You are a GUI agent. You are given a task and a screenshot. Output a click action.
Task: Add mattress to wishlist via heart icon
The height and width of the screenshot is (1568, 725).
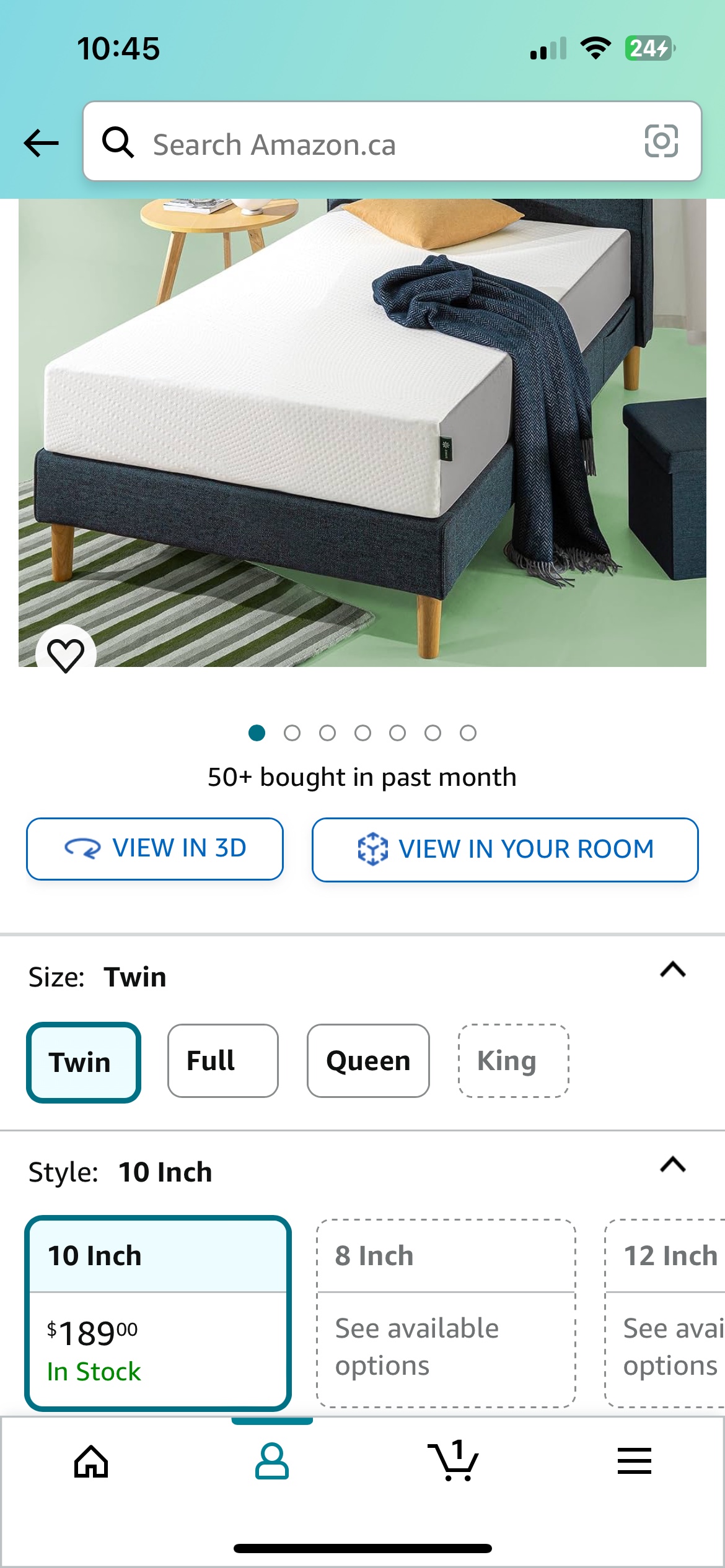coord(67,653)
